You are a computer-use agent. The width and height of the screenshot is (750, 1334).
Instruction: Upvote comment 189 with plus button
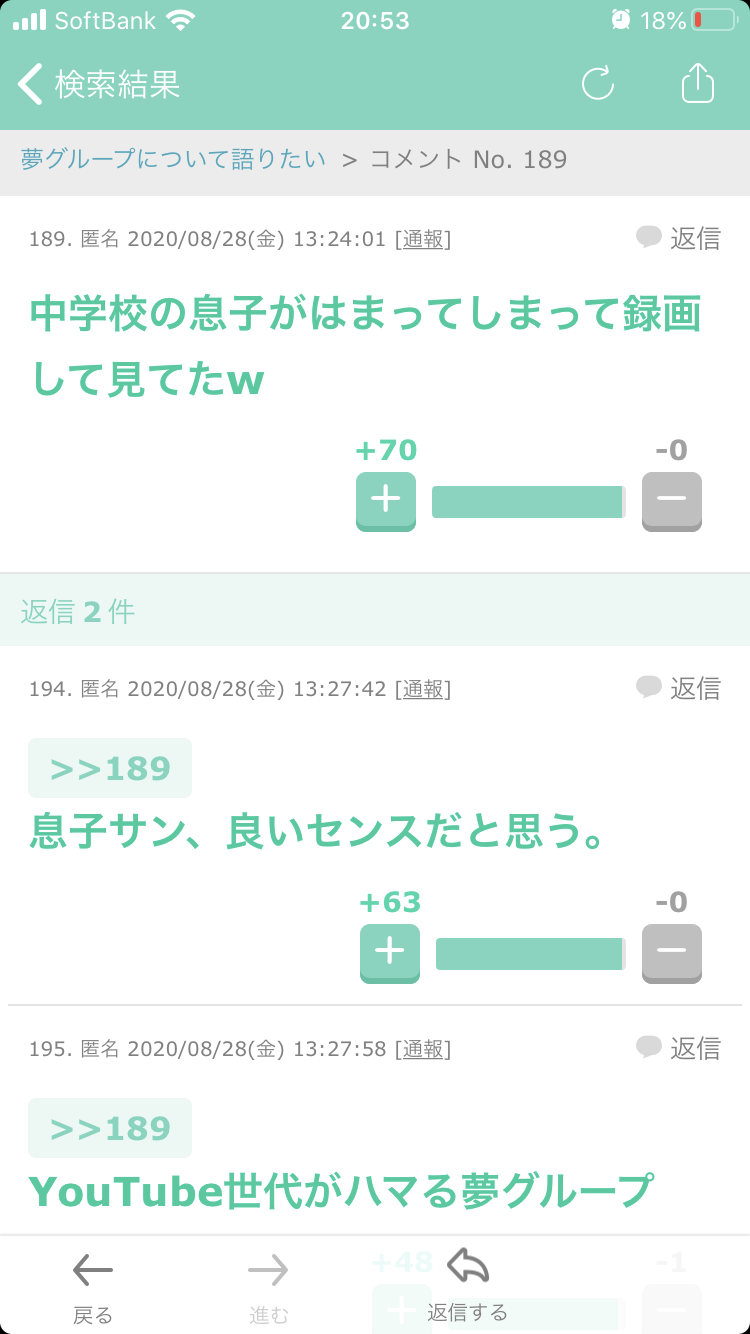pos(386,501)
